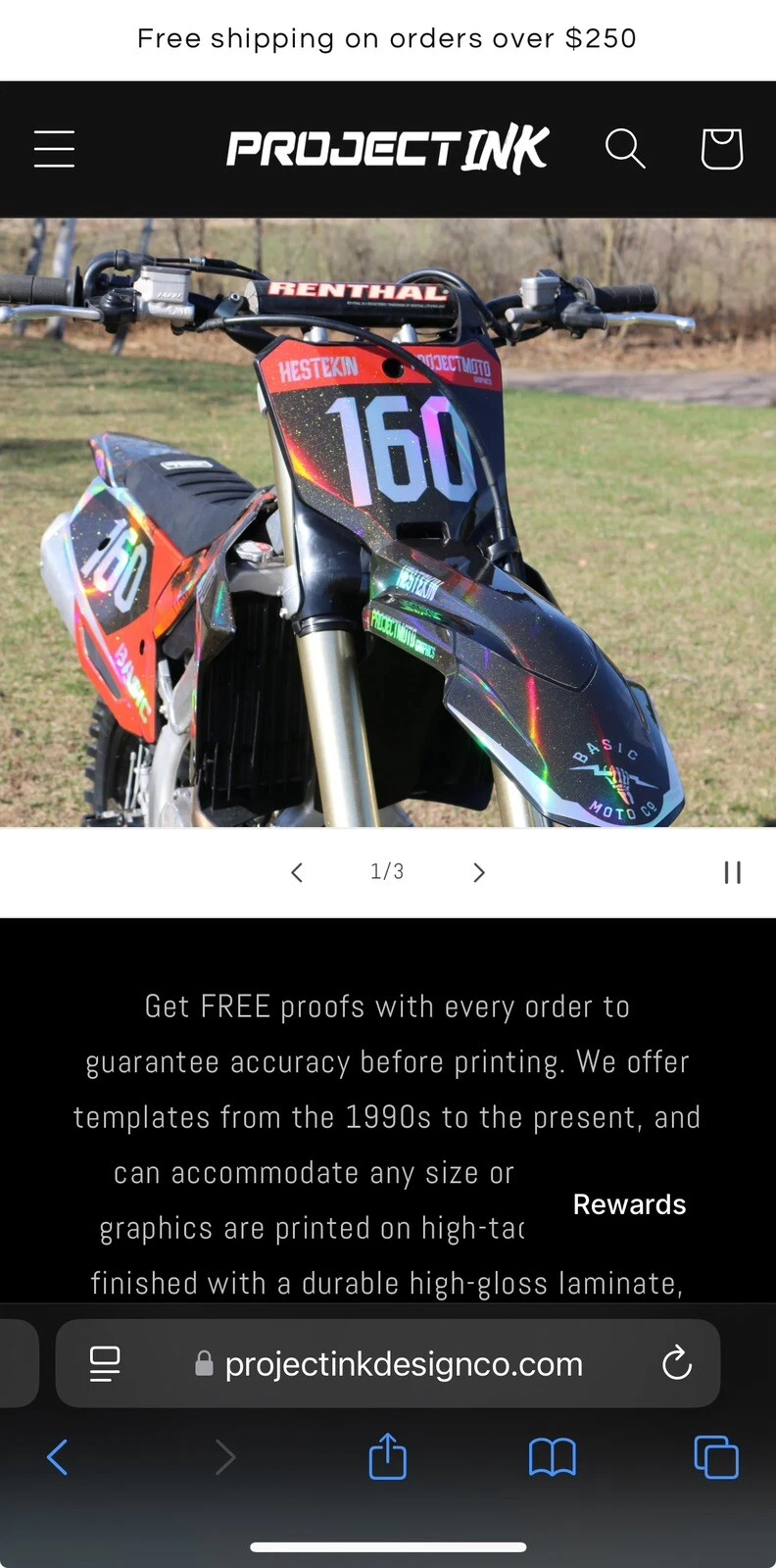Share this page
Screen dimensions: 776x1568
click(388, 1456)
